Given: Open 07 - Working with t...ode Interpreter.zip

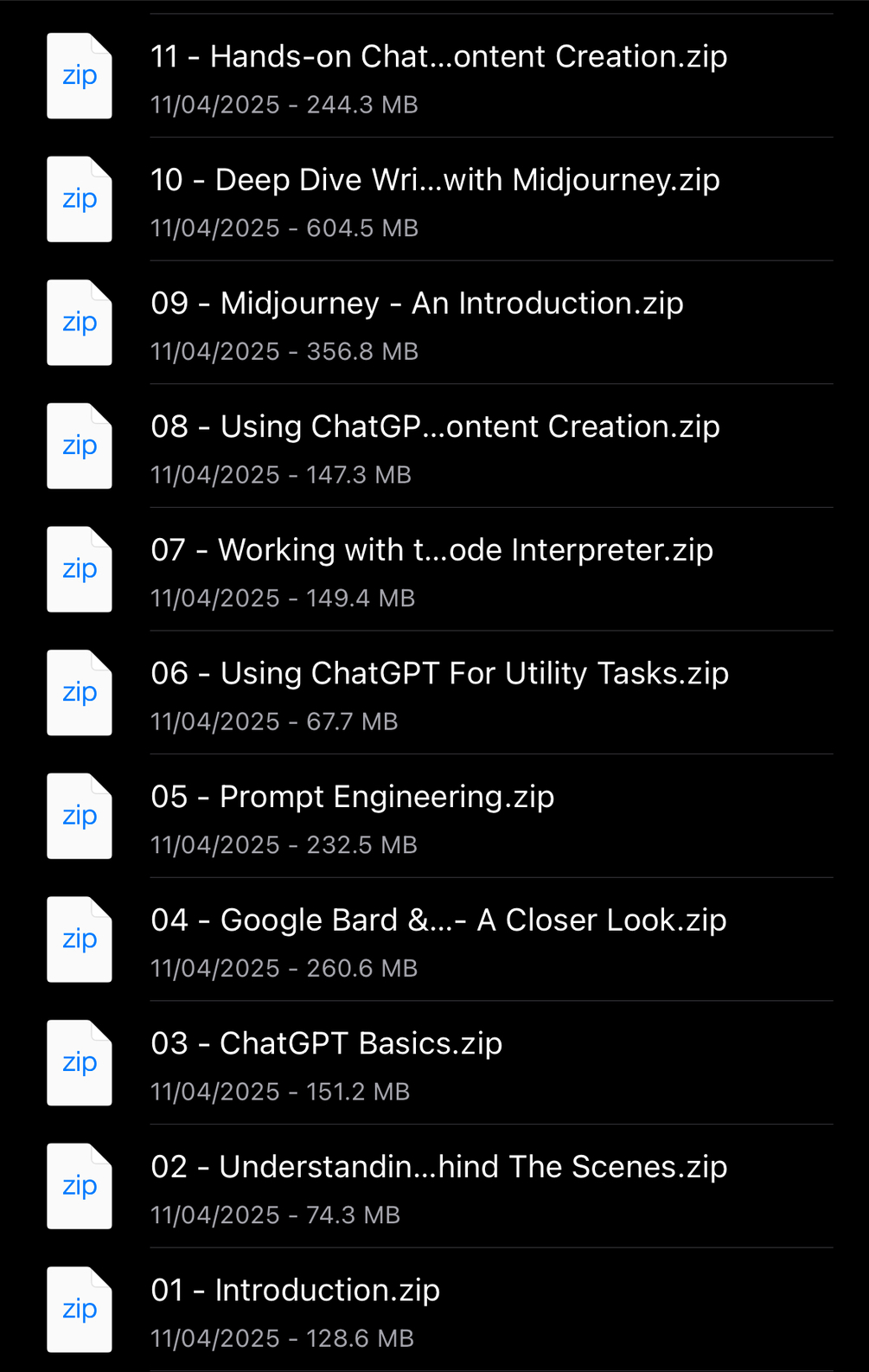Looking at the screenshot, I should click(431, 550).
